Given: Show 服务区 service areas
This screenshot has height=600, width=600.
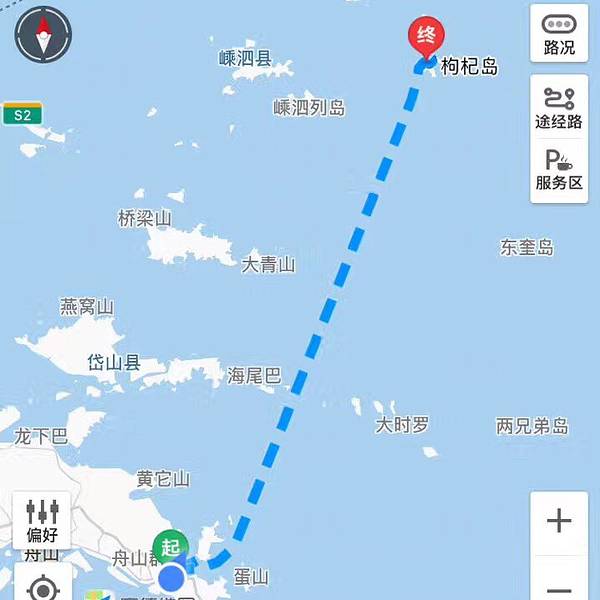Looking at the screenshot, I should [x=559, y=169].
